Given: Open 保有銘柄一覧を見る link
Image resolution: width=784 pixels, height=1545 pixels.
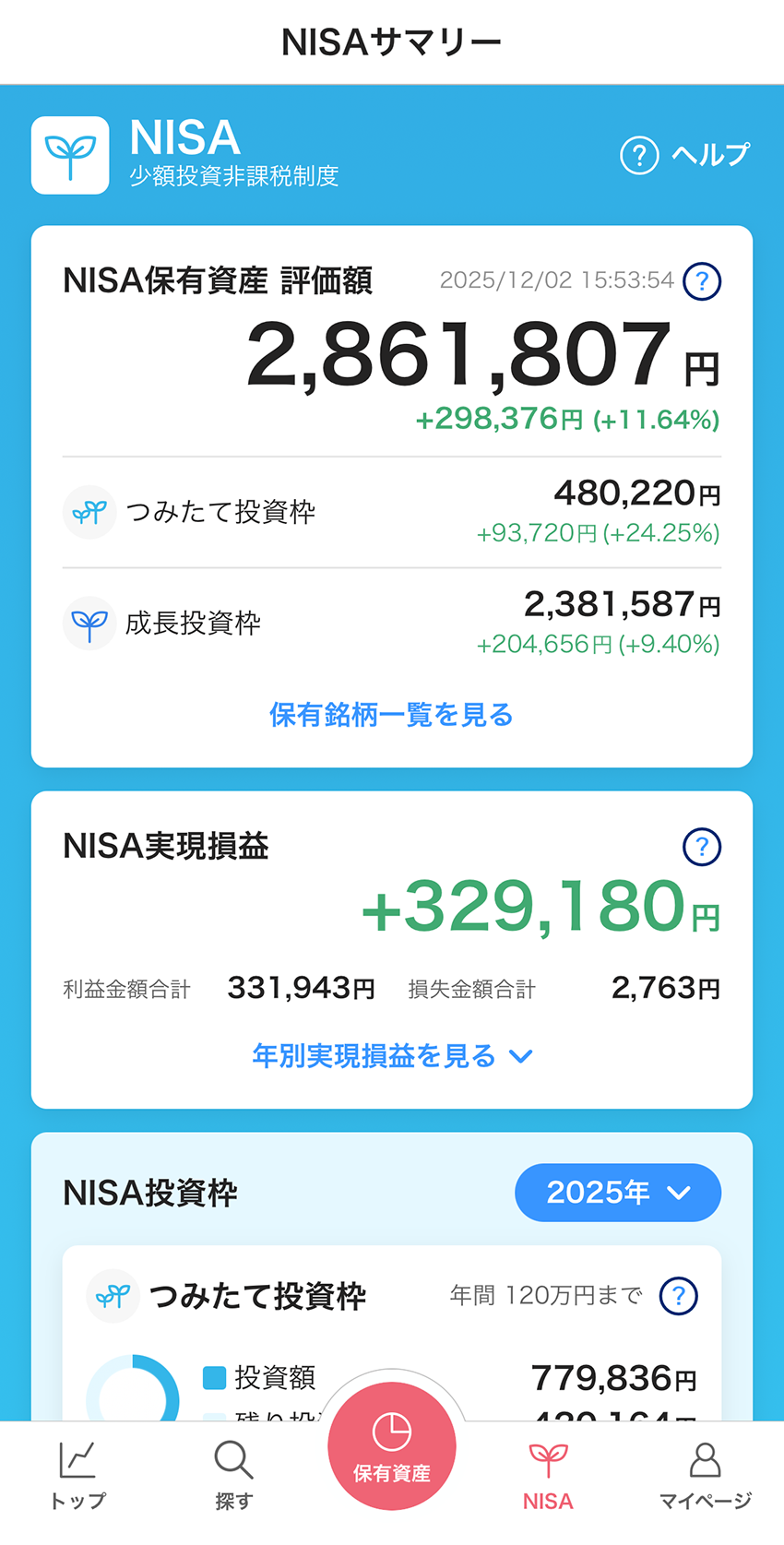Looking at the screenshot, I should coord(391,715).
